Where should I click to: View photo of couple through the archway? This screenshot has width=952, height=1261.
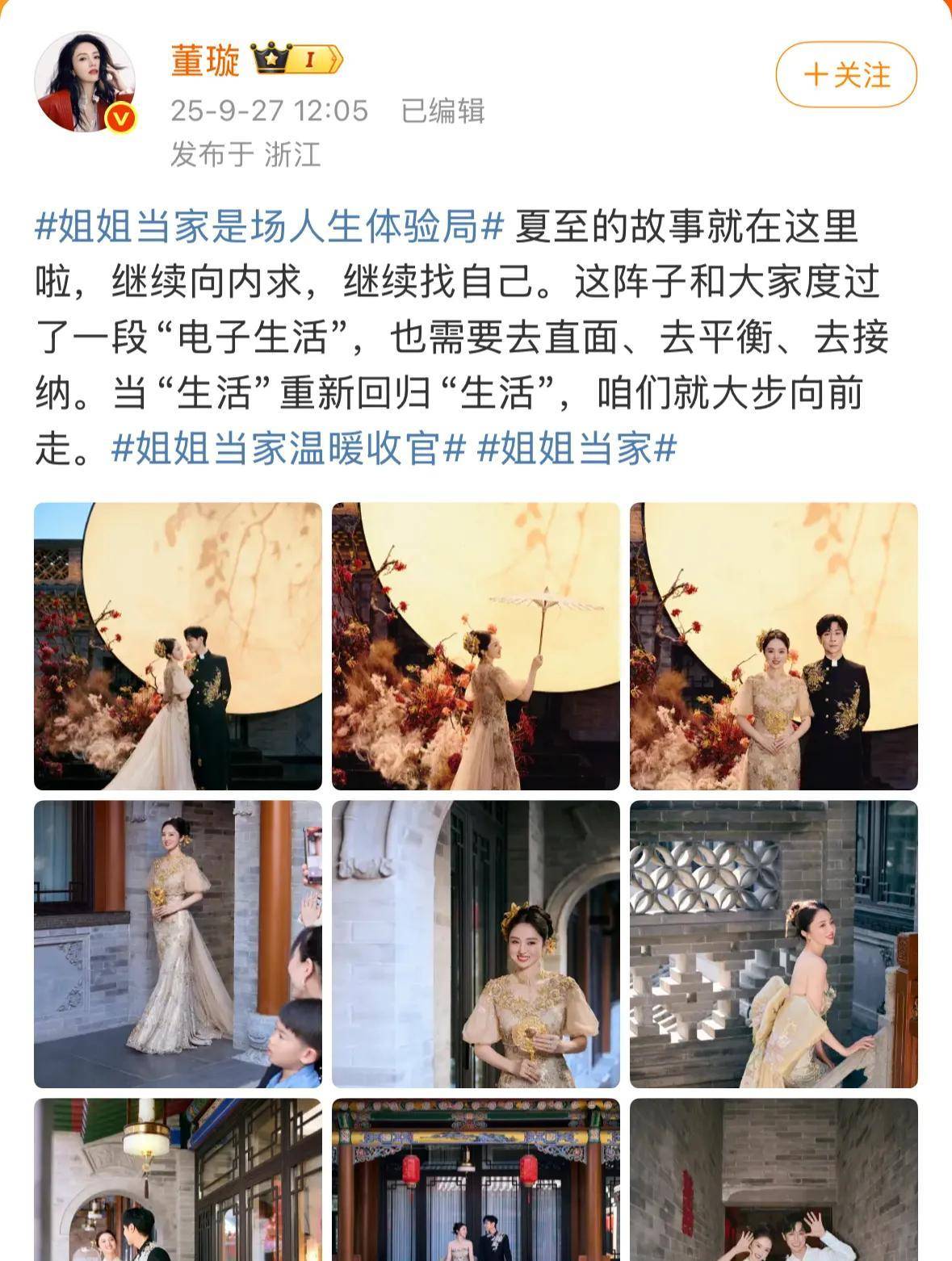click(x=178, y=1179)
